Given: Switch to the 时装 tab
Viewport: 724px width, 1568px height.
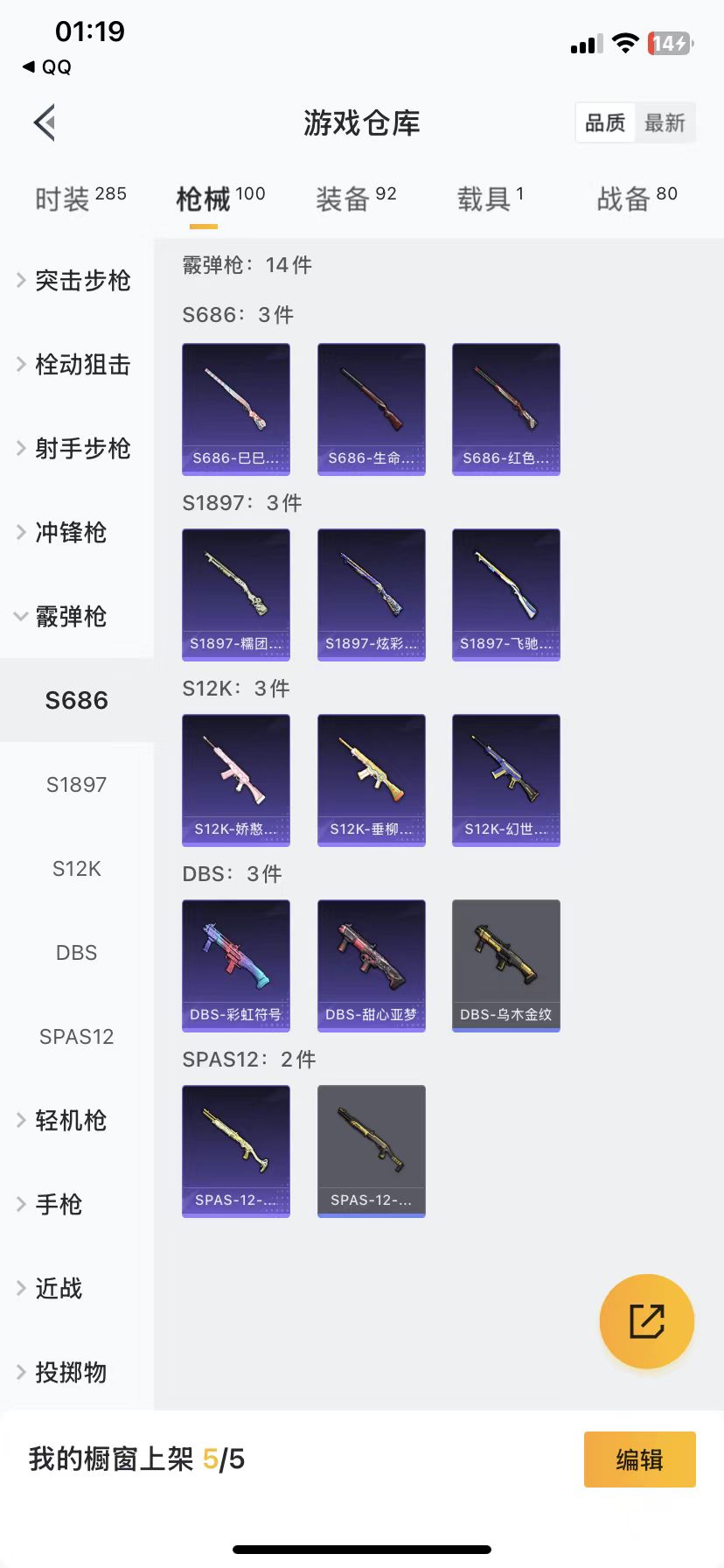Looking at the screenshot, I should click(x=80, y=199).
